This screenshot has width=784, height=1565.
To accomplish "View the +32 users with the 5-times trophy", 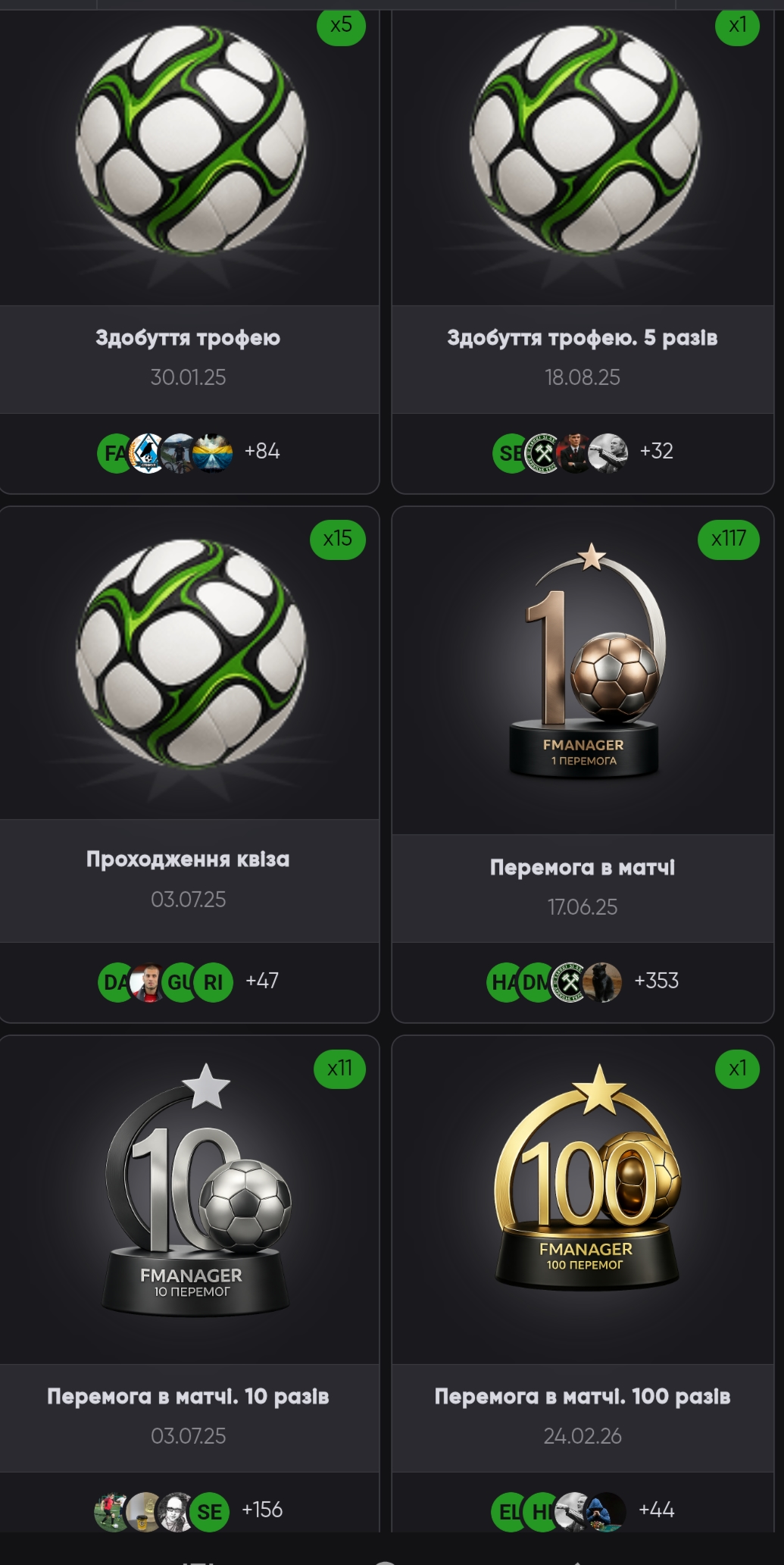I will 656,452.
